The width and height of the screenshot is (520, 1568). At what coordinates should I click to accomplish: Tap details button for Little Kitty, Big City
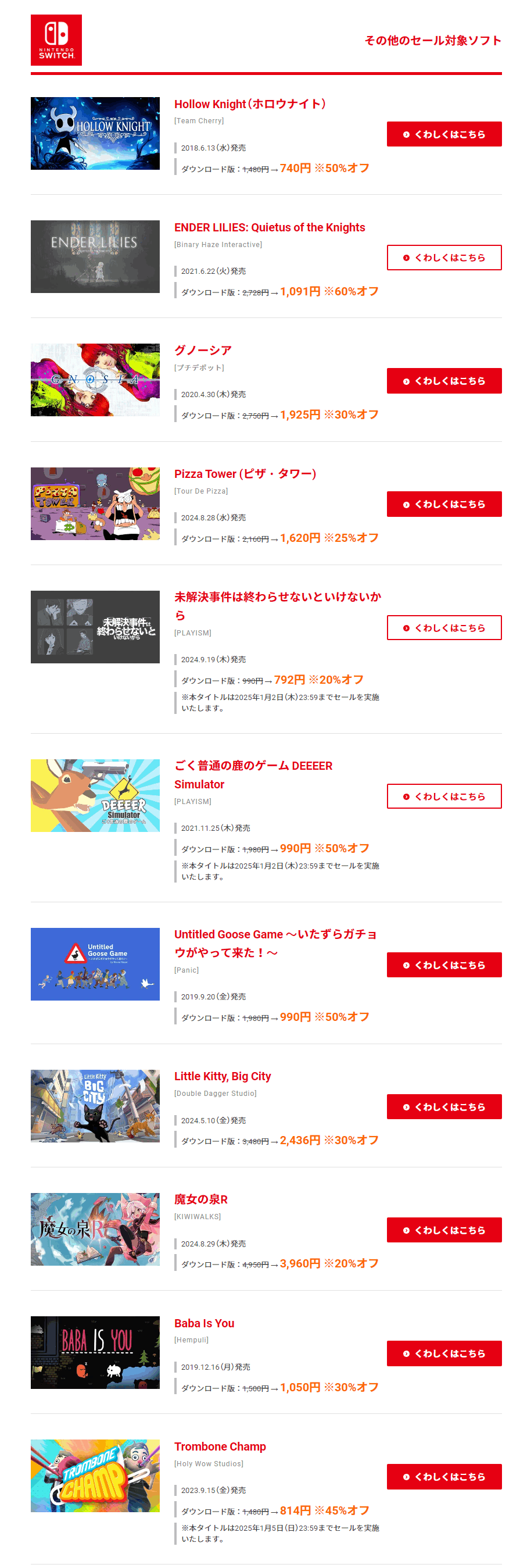[x=443, y=1106]
